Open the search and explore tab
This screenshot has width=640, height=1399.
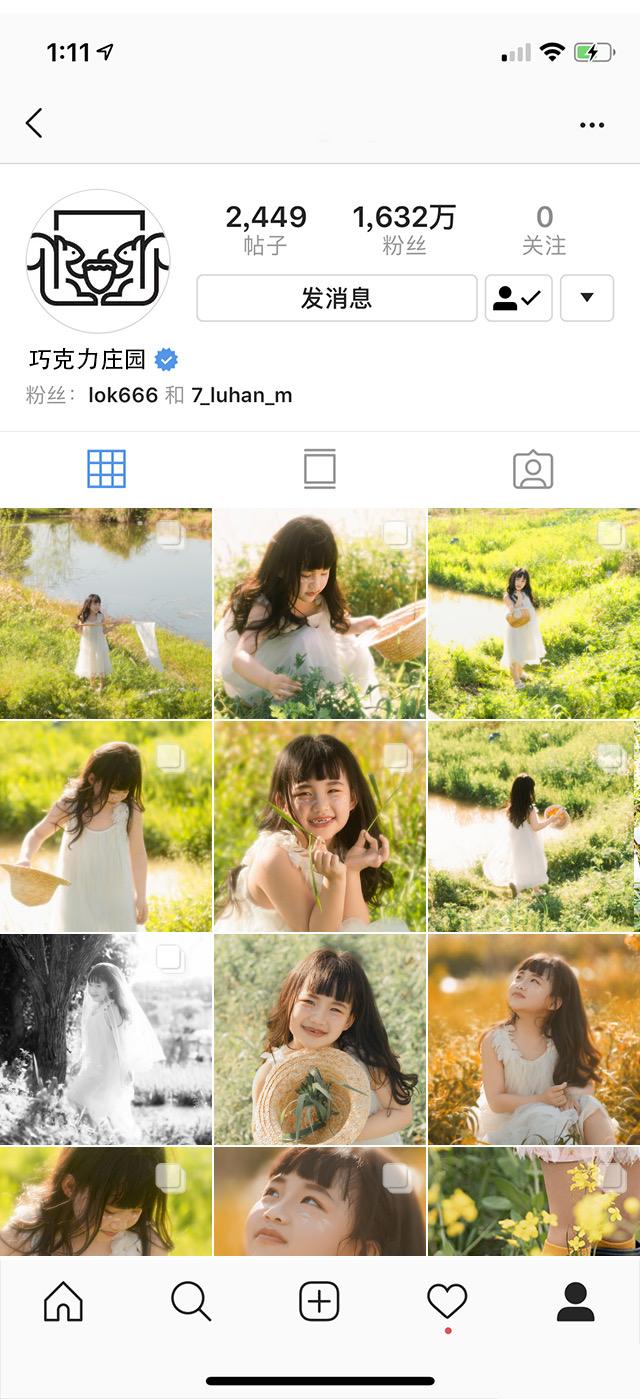[191, 1302]
